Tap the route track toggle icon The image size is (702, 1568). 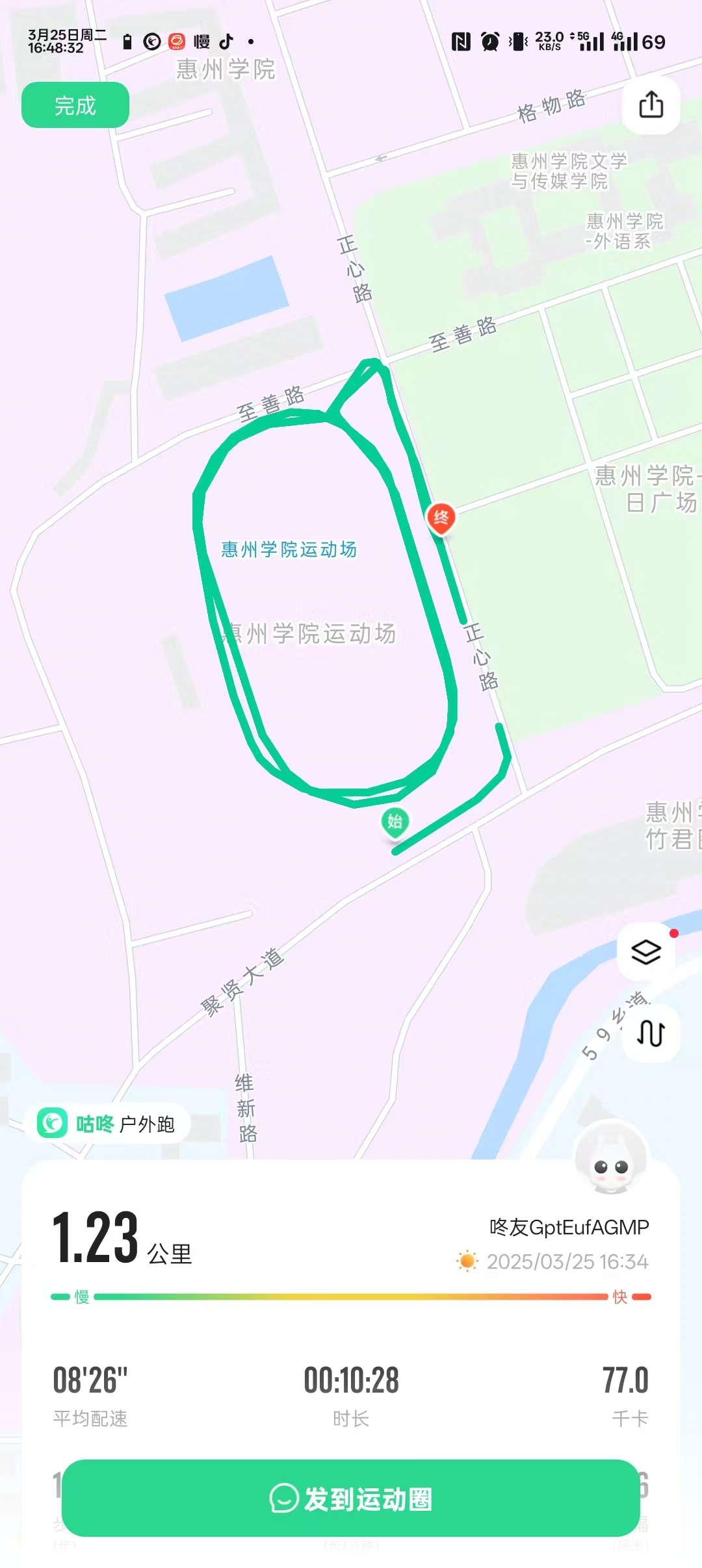click(651, 1033)
